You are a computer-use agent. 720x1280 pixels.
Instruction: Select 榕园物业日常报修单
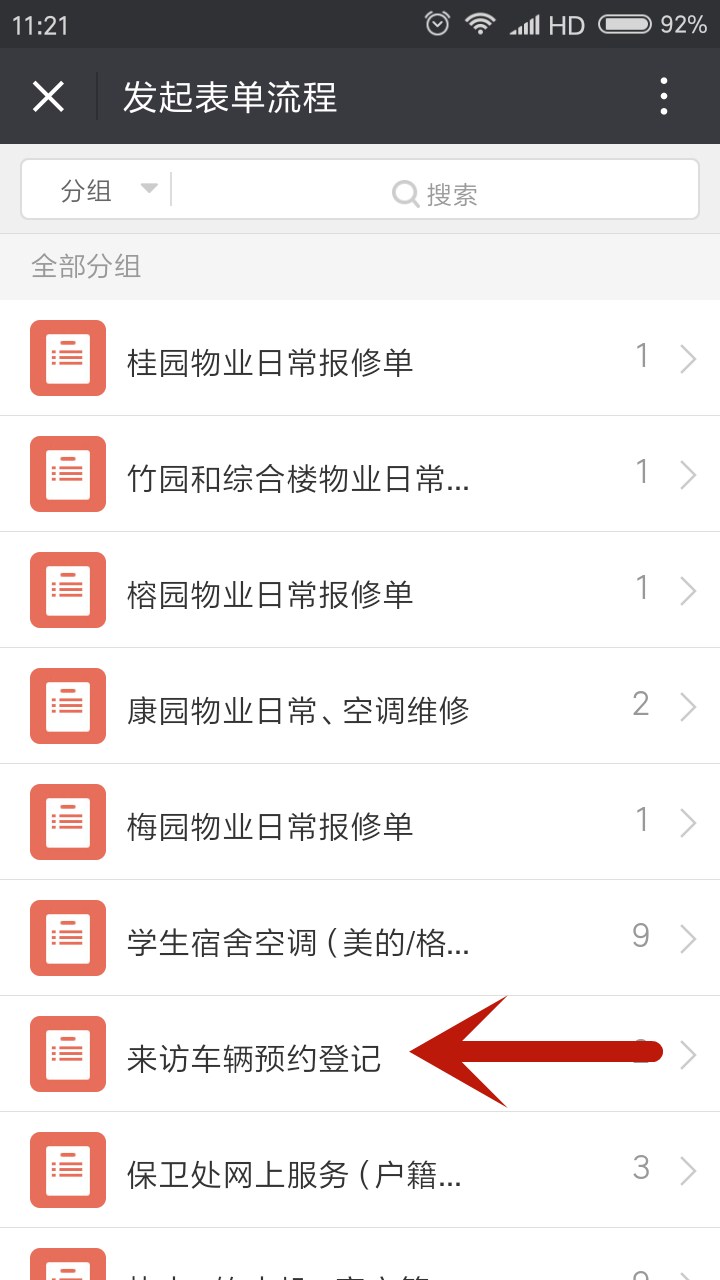coord(360,590)
